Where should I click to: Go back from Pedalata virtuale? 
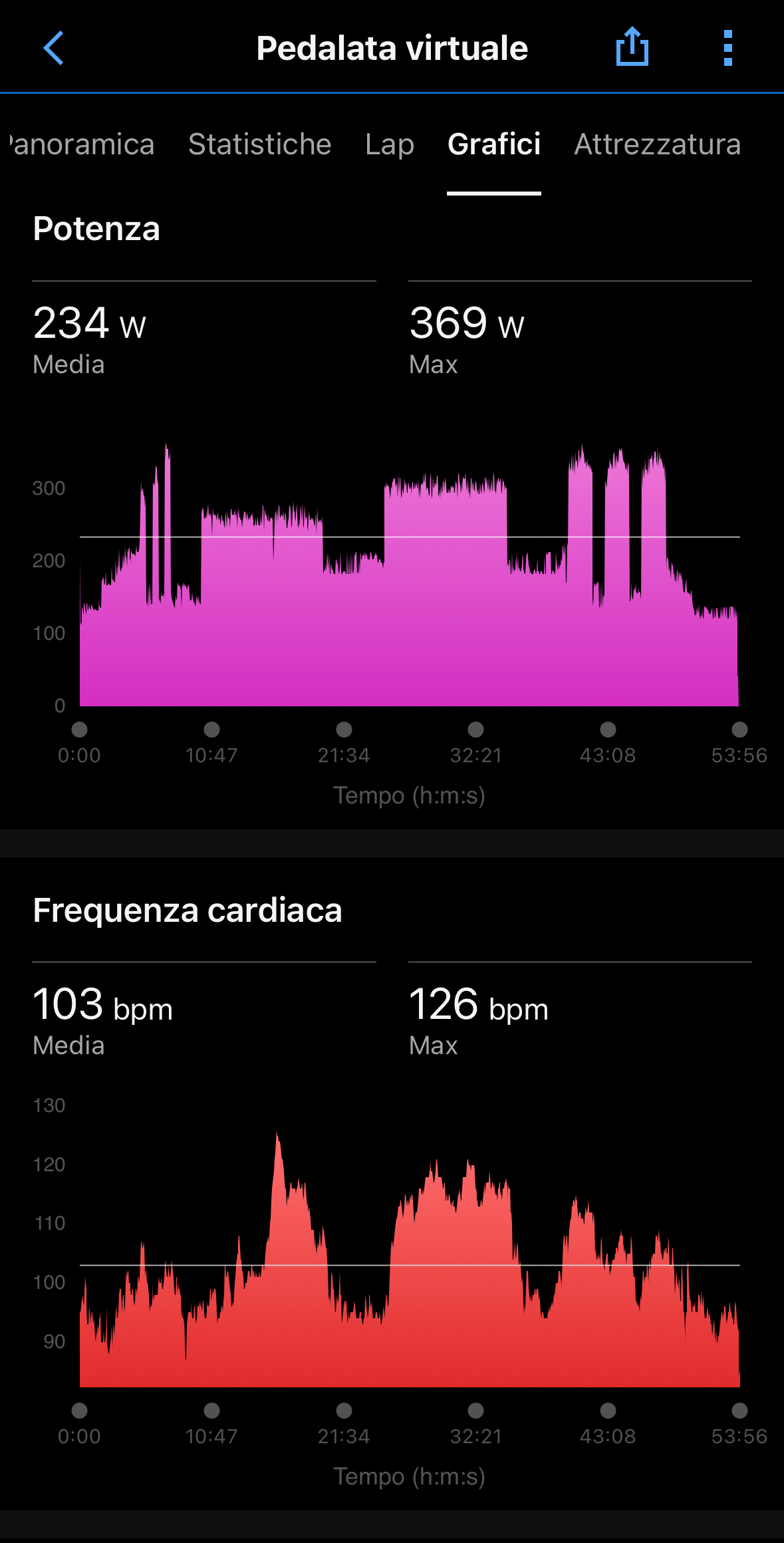[53, 48]
